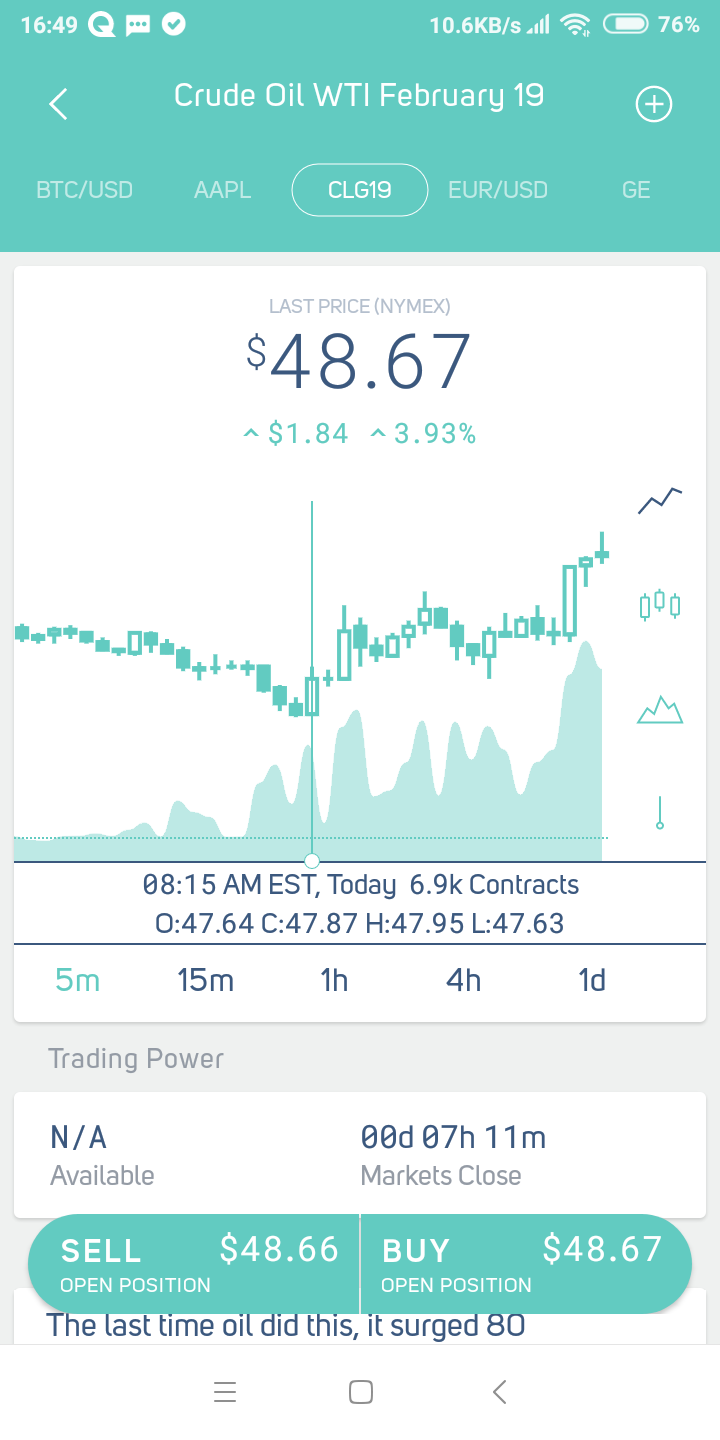
Task: Open the oil surge news article
Action: click(x=286, y=1328)
